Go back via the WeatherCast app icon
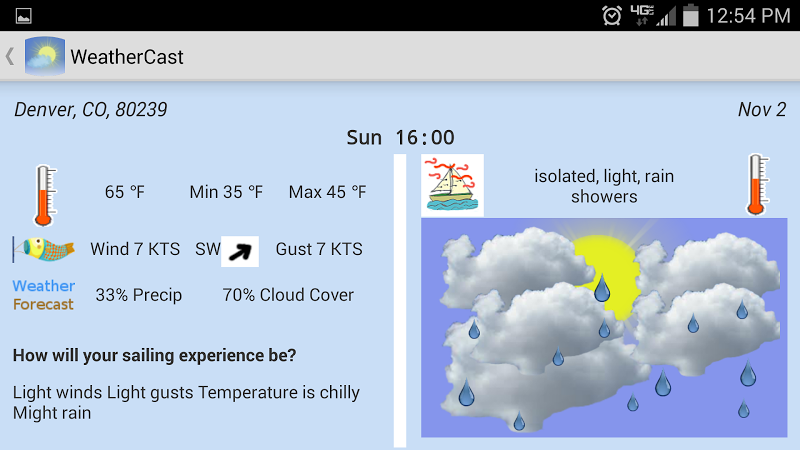The height and width of the screenshot is (450, 800). (x=44, y=57)
